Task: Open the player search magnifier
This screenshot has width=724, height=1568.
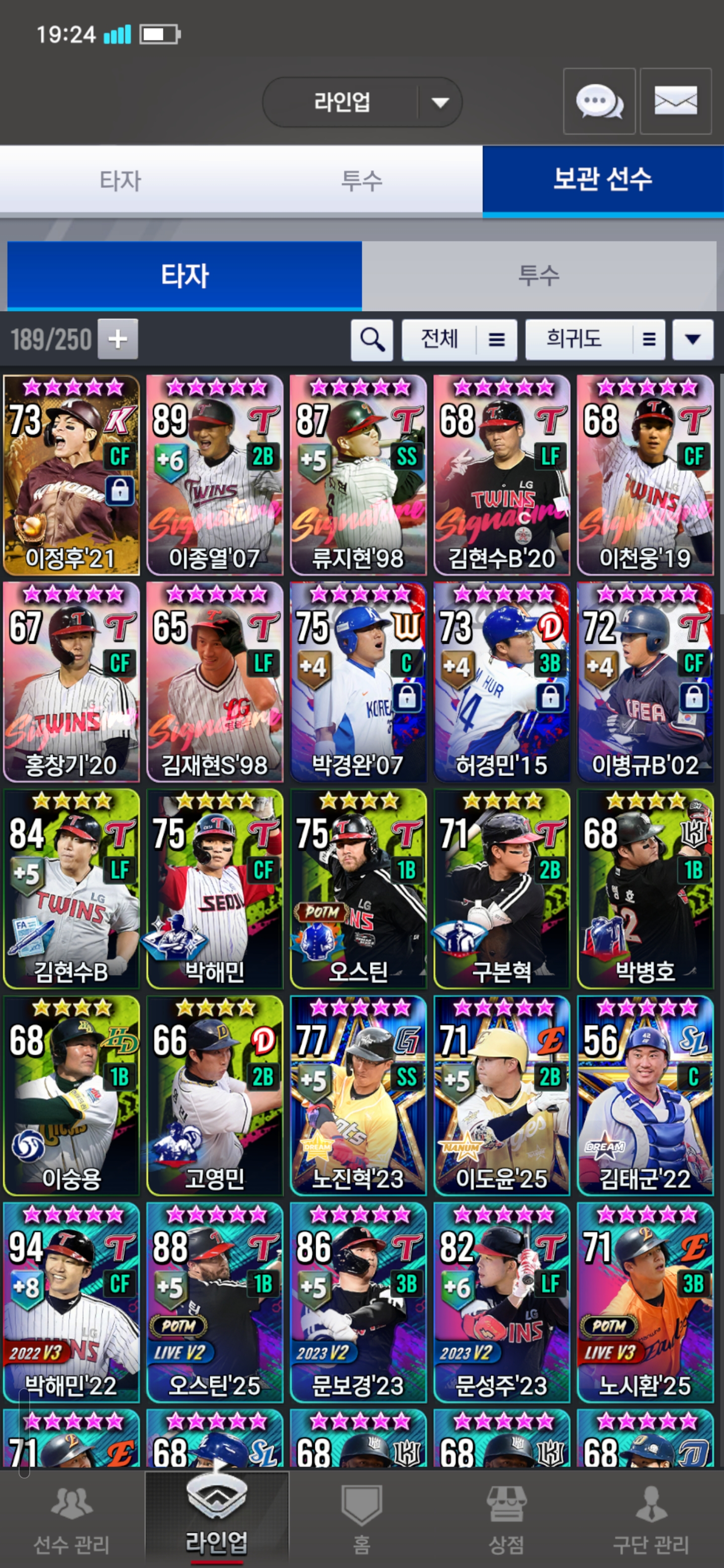Action: (372, 340)
